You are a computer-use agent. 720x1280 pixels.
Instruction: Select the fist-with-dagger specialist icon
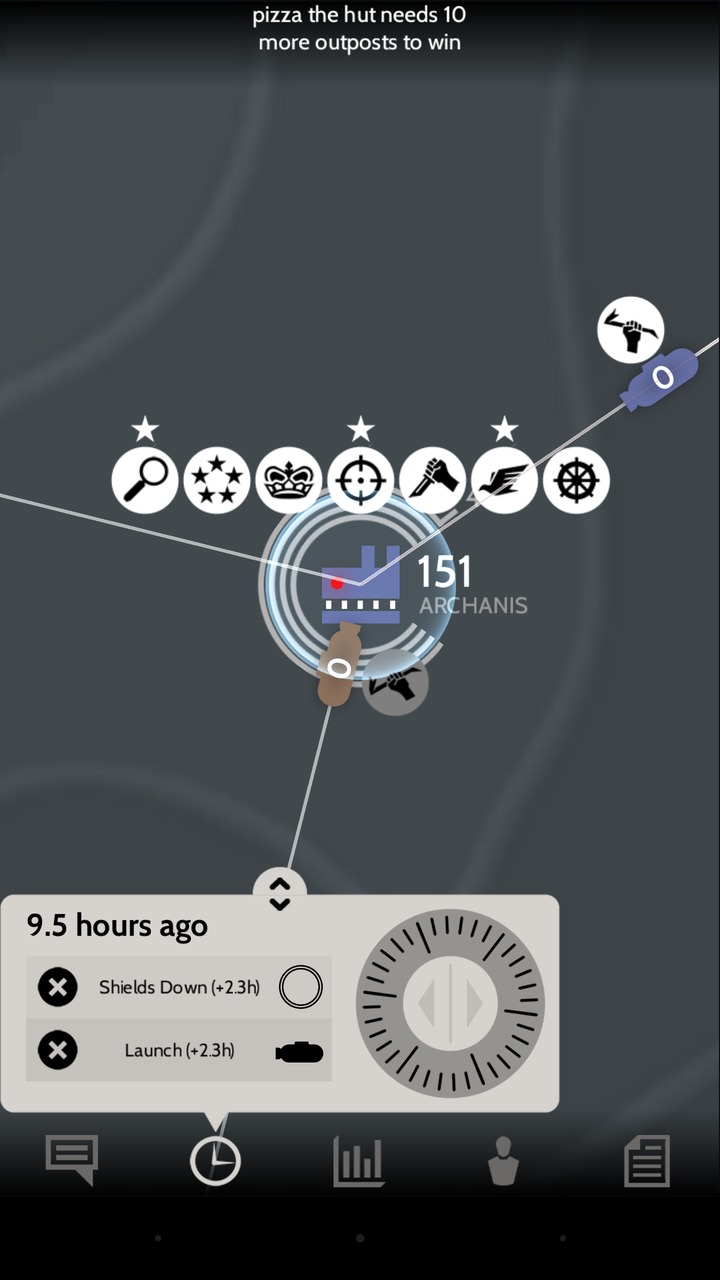(433, 480)
